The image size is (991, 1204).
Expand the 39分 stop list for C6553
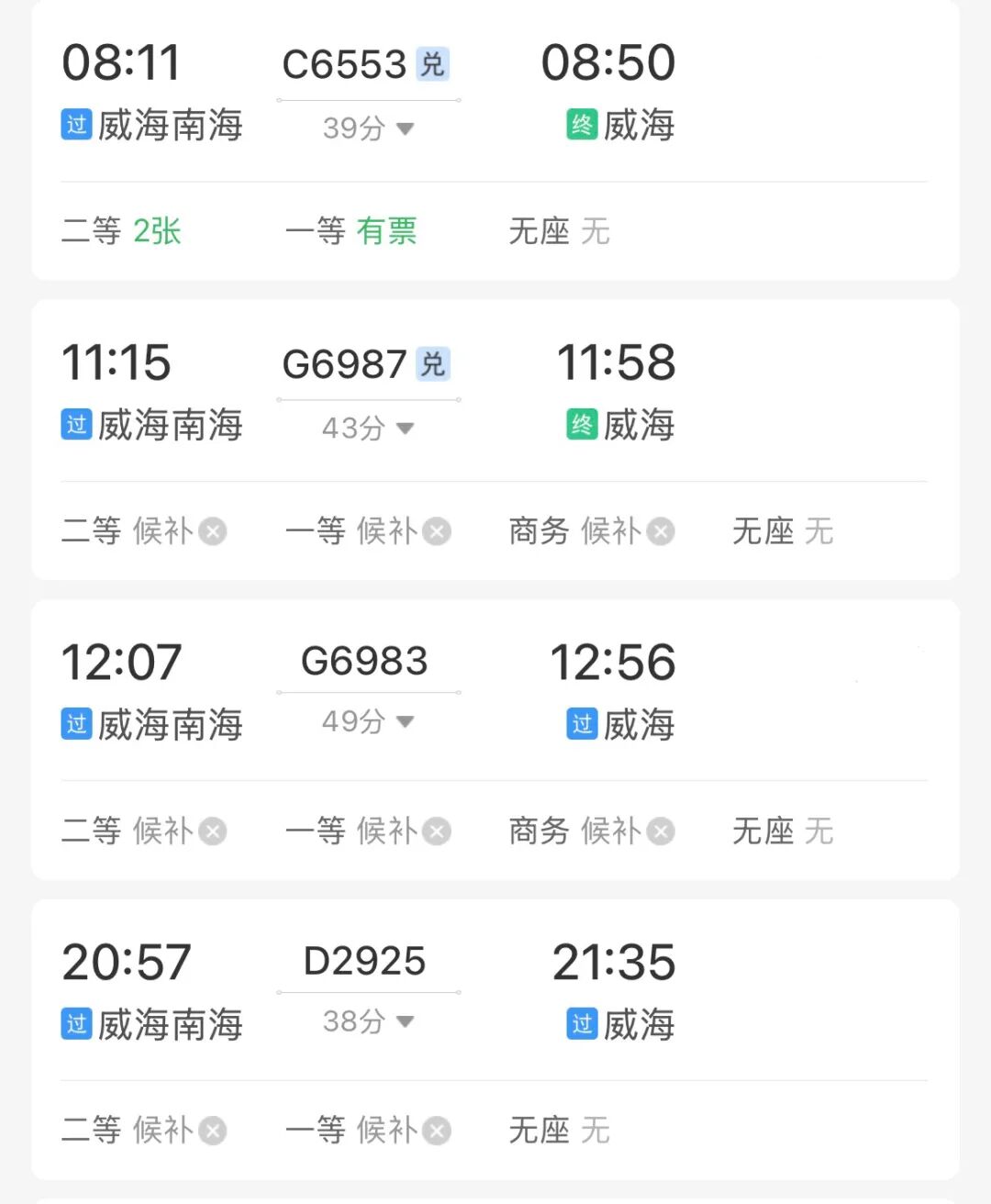click(368, 128)
